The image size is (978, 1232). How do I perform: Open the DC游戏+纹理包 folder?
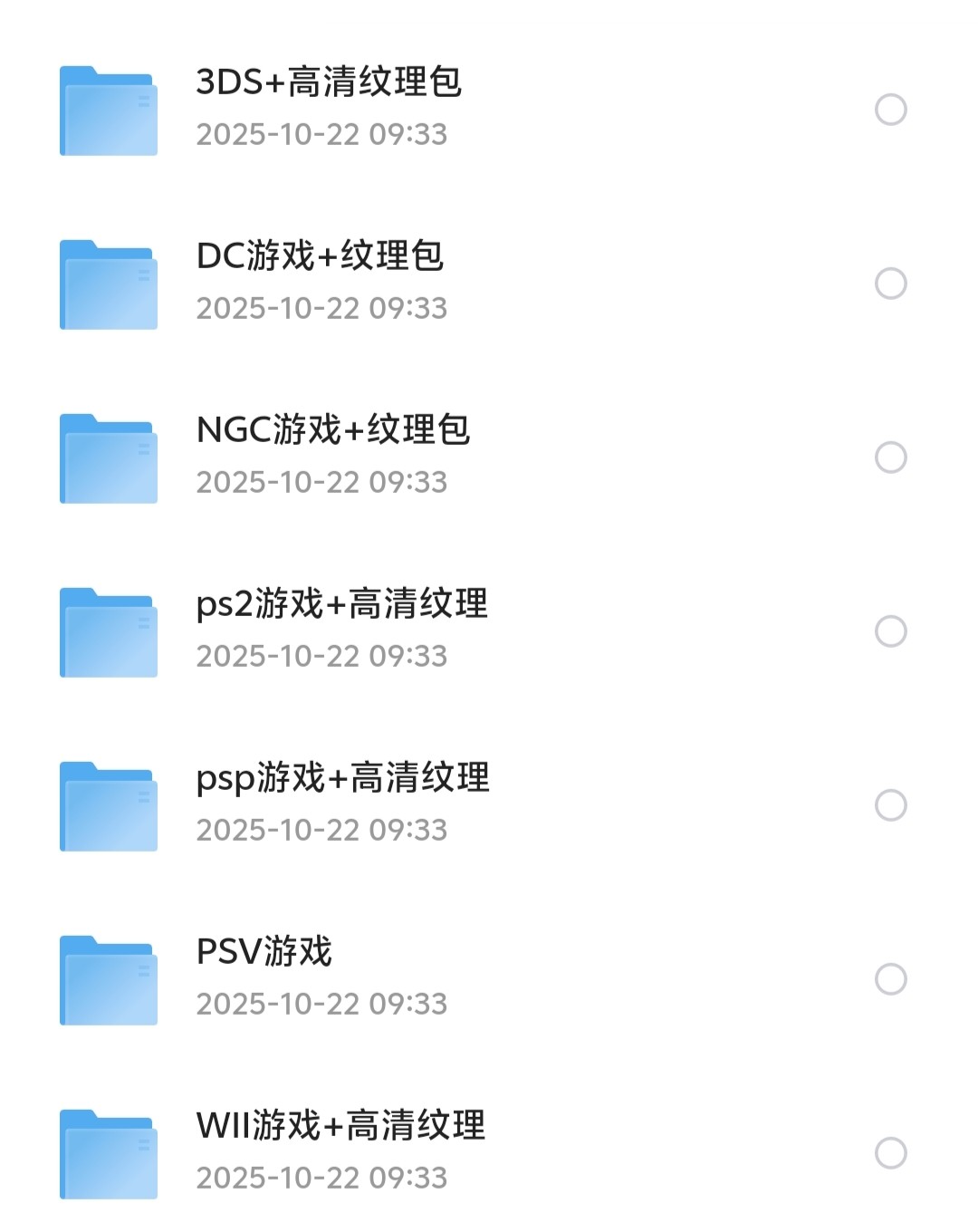click(320, 257)
